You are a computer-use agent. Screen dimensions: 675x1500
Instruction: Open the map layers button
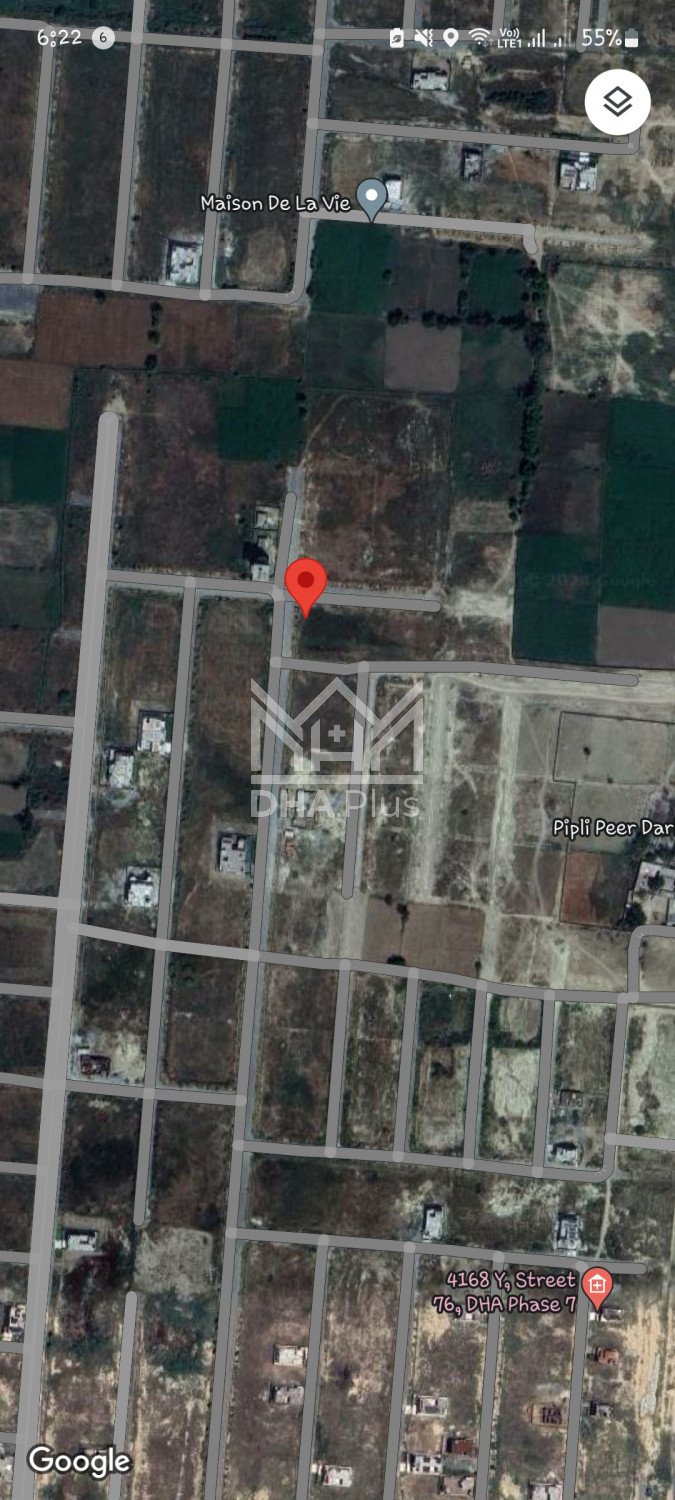pos(617,101)
